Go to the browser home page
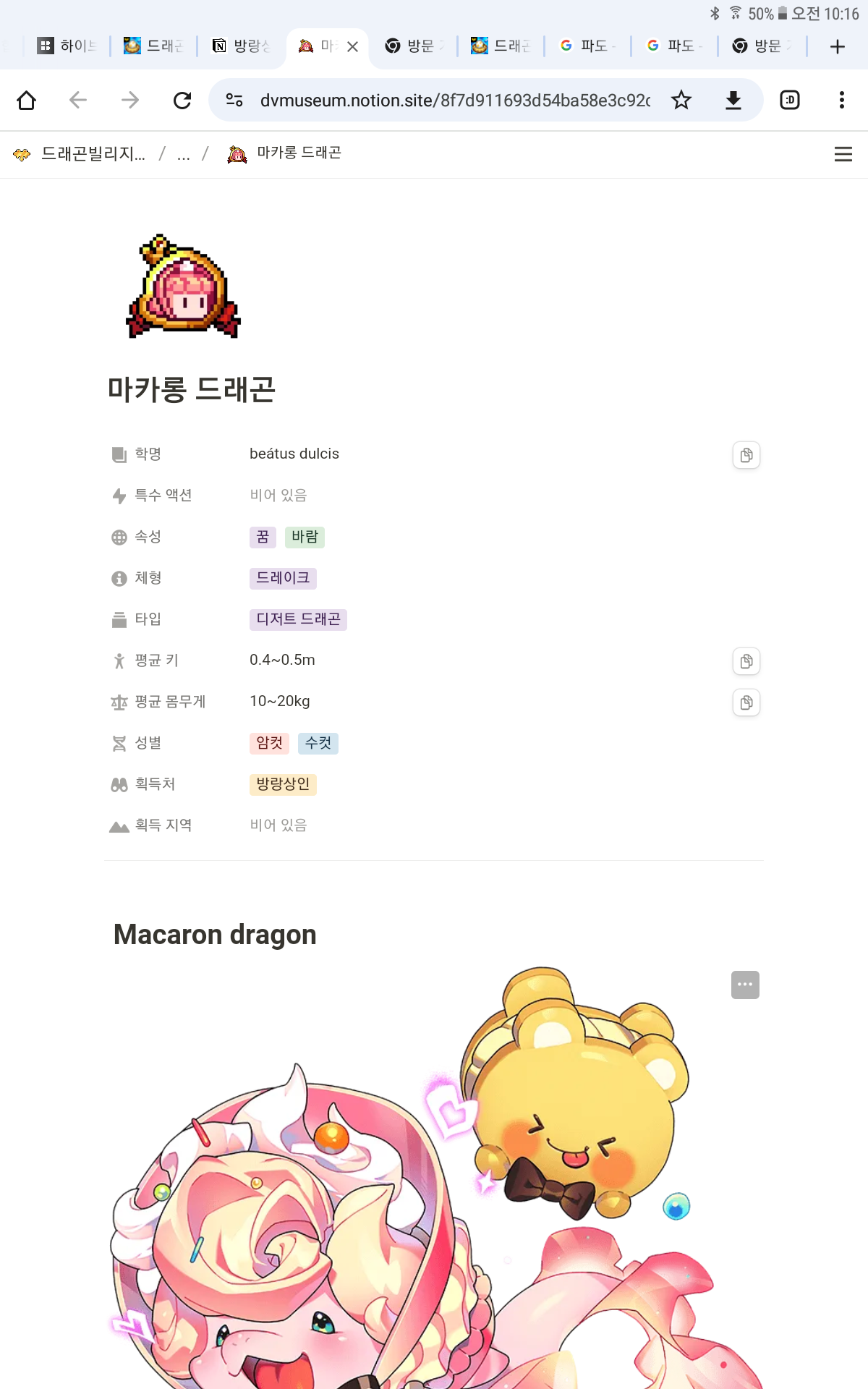Image resolution: width=868 pixels, height=1389 pixels. (27, 100)
